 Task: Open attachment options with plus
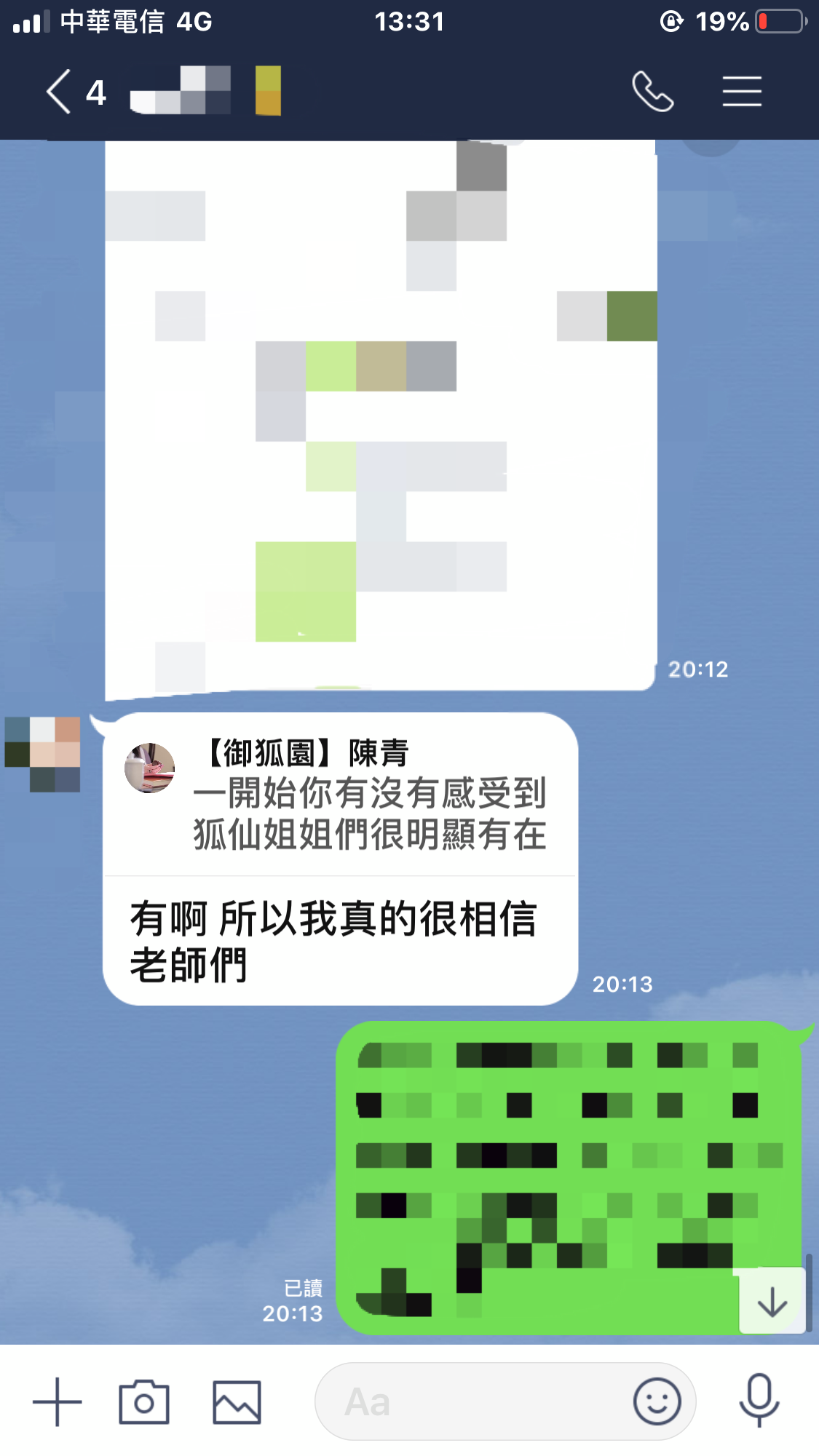[57, 1401]
